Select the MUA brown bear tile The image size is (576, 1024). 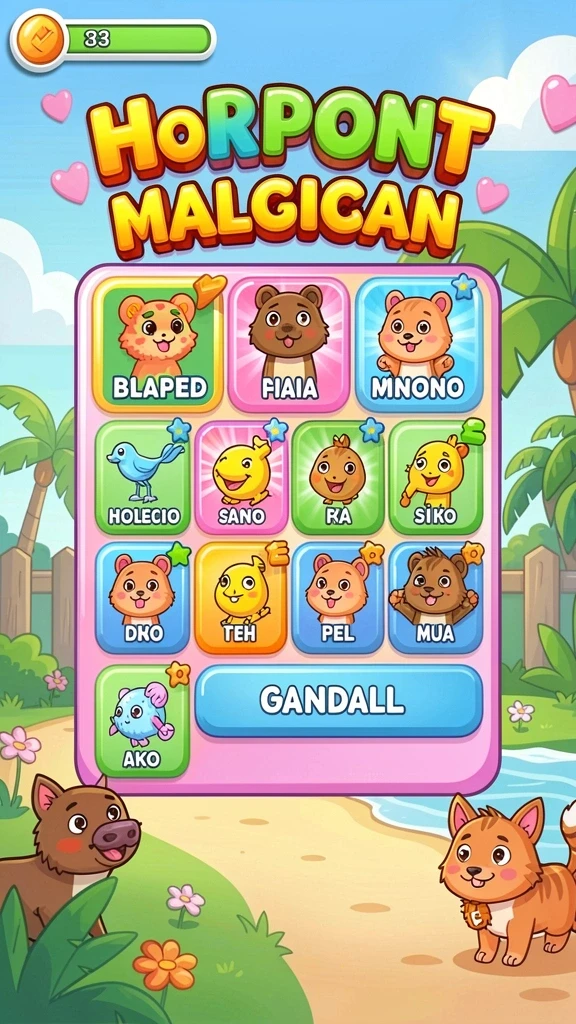pos(436,598)
